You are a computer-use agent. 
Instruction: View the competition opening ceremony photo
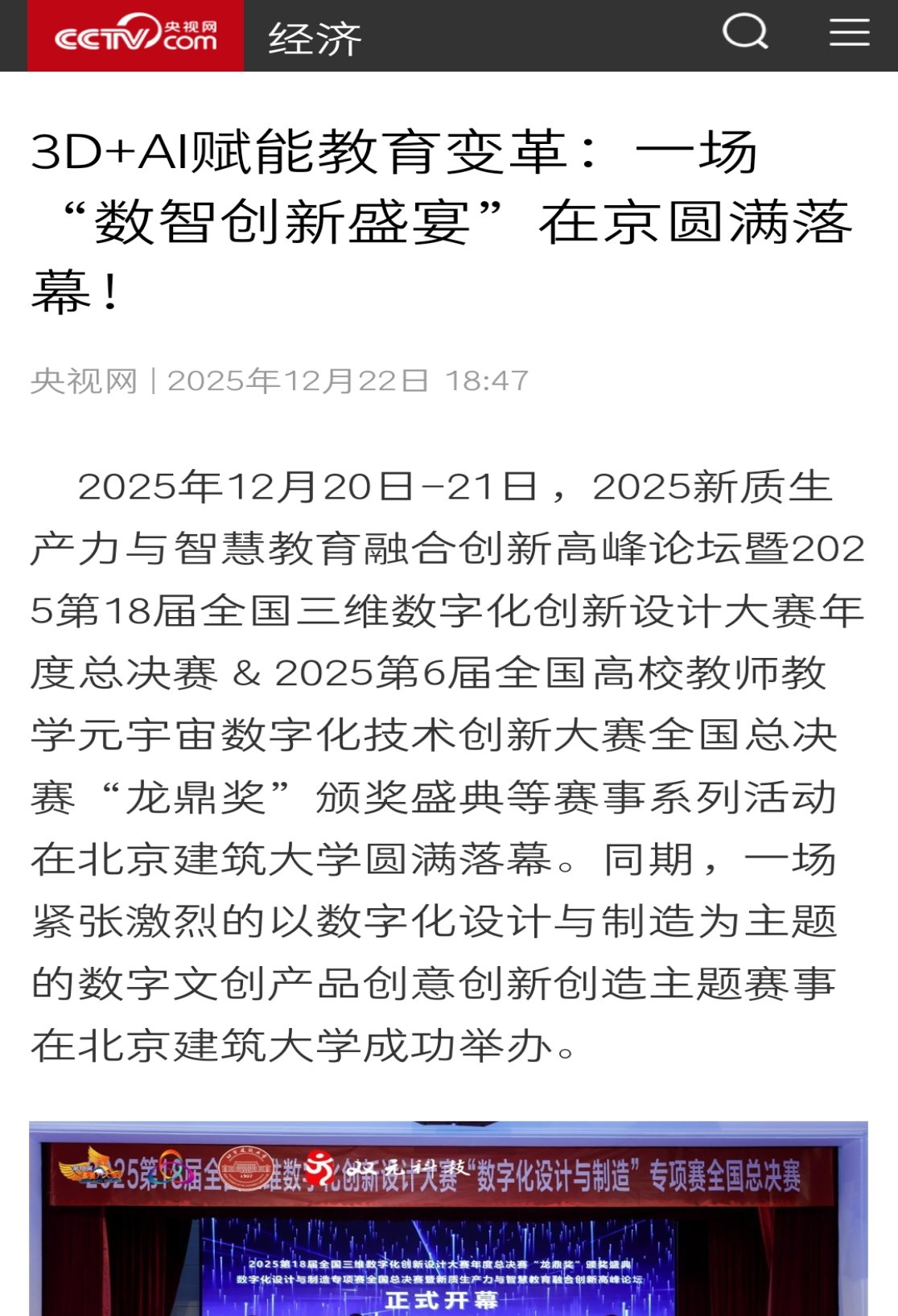448,1218
